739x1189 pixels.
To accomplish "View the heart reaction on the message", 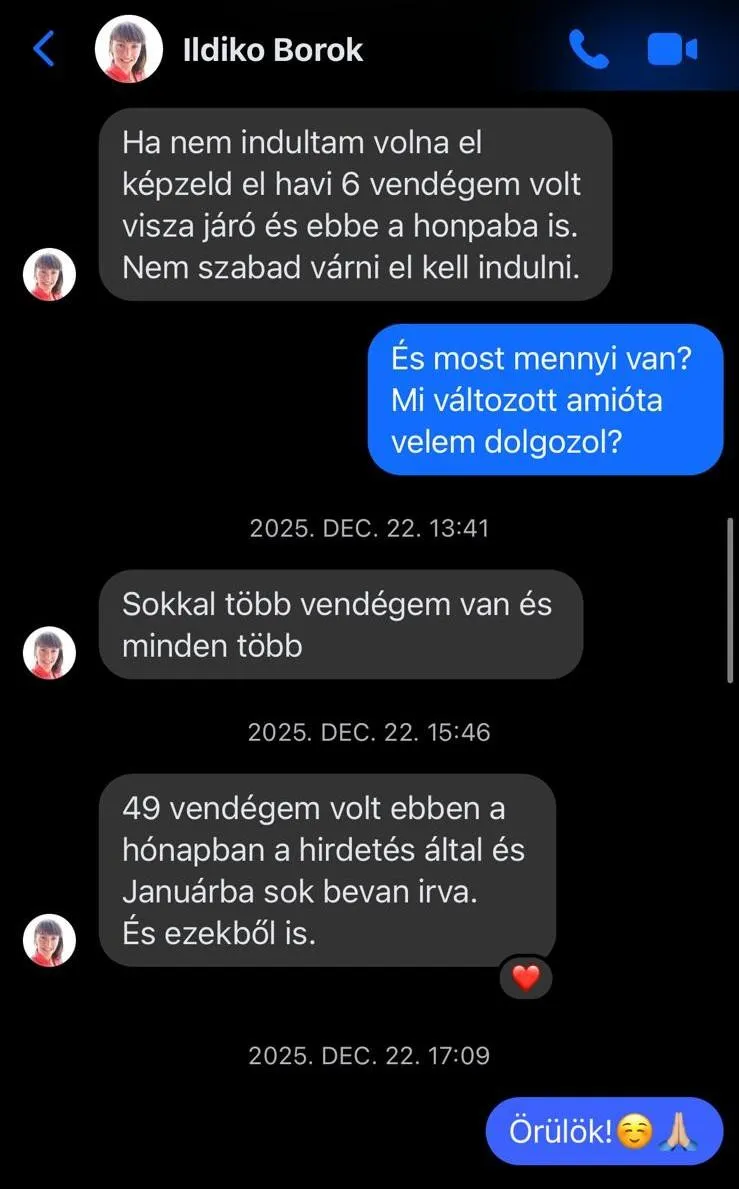I will 525,977.
